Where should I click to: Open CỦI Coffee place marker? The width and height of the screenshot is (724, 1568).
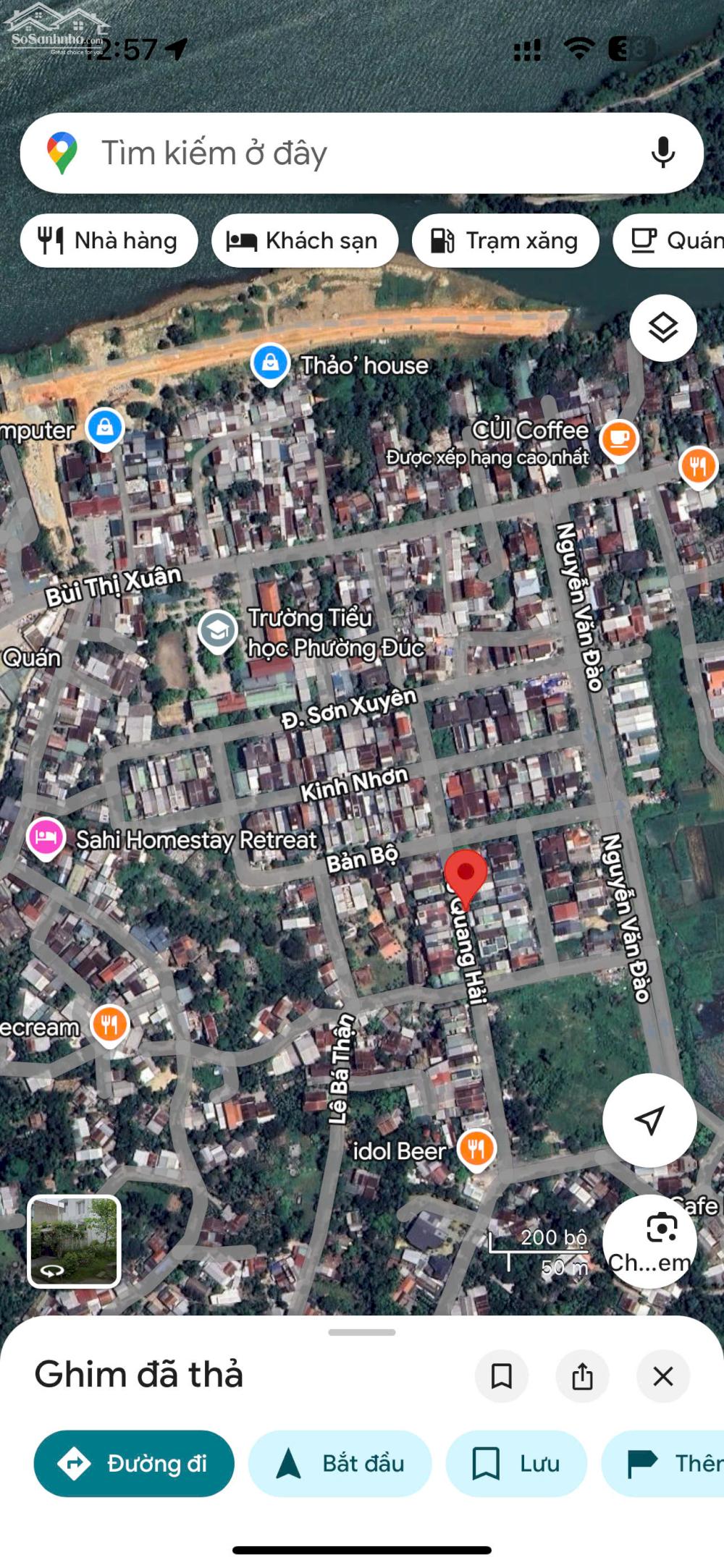pyautogui.click(x=619, y=438)
